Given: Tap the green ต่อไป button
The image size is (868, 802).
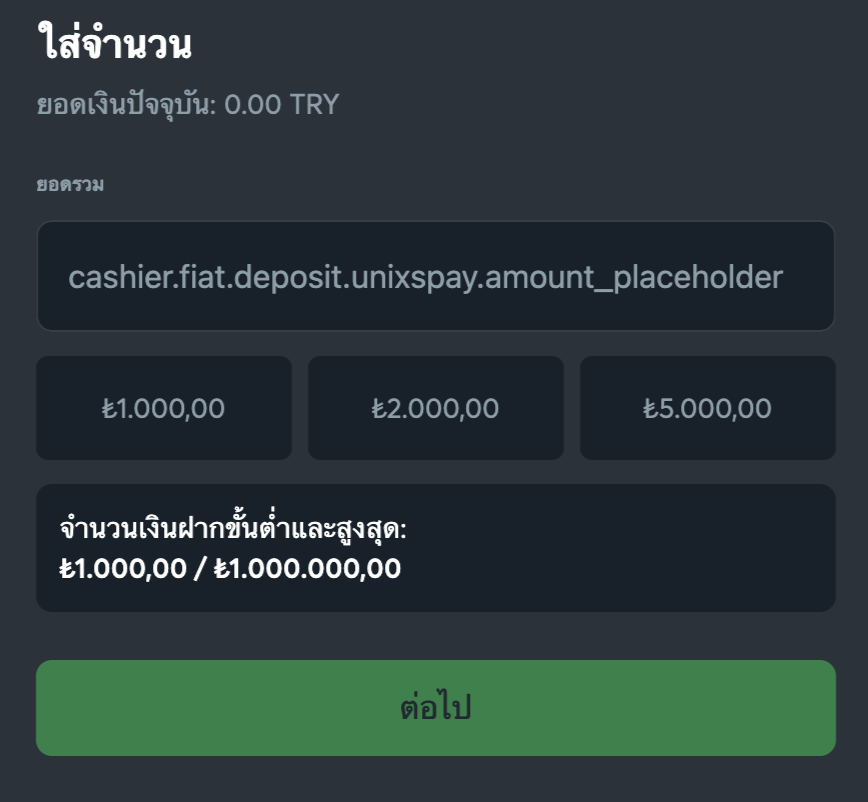Looking at the screenshot, I should tap(435, 708).
